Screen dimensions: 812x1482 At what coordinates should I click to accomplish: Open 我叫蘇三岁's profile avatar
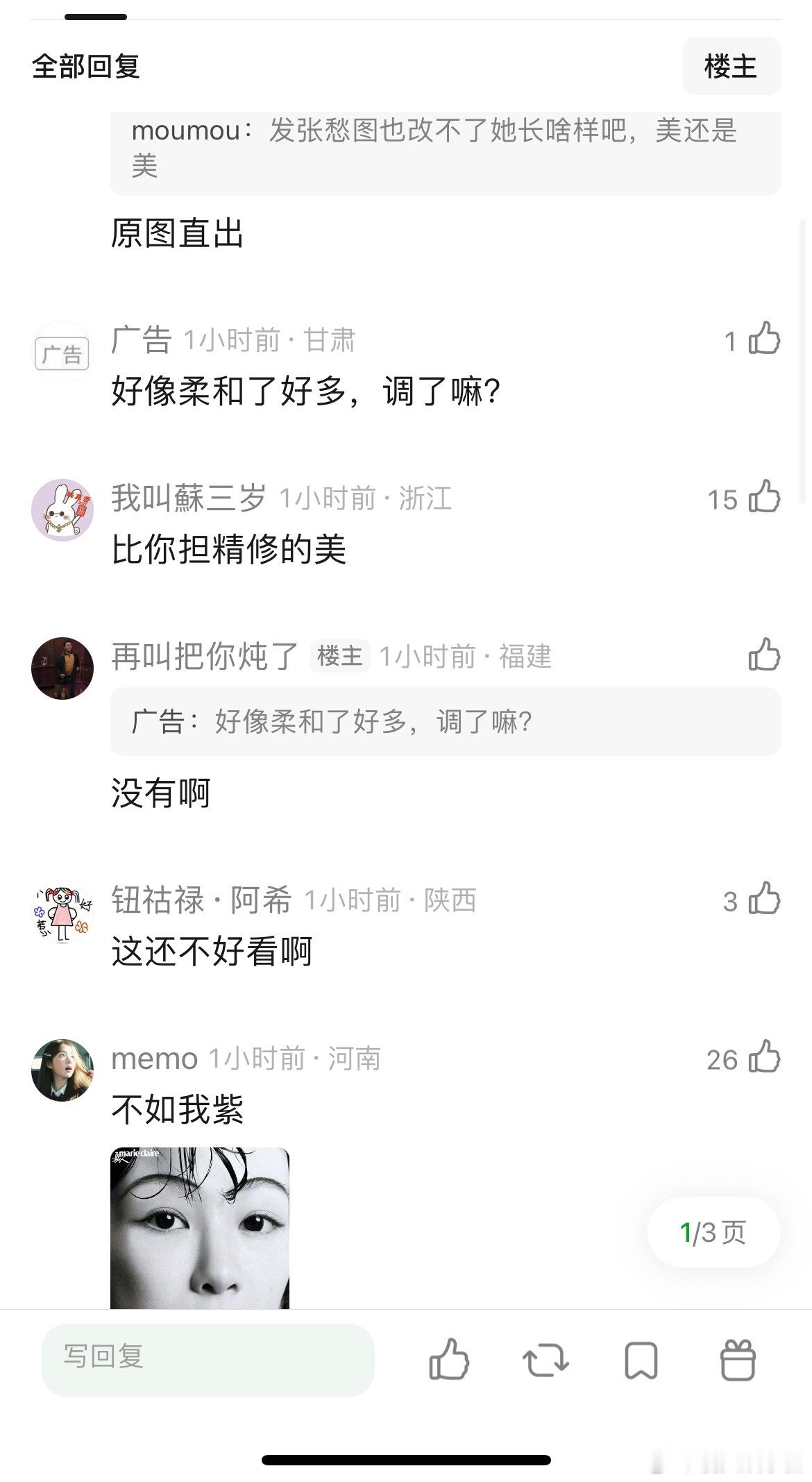pyautogui.click(x=62, y=510)
